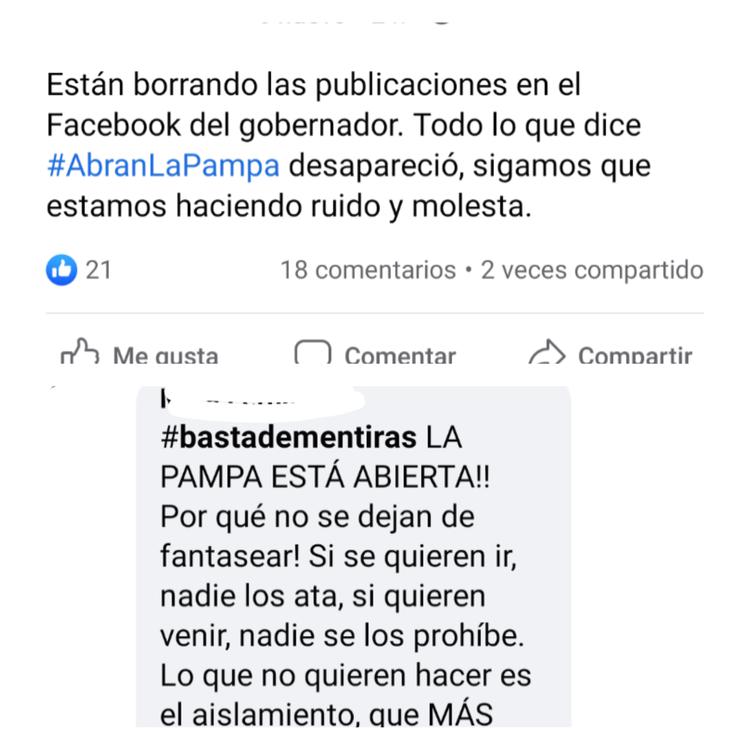750x750 pixels.
Task: Open the #bastadementiras hashtag in the comment
Action: [x=288, y=440]
